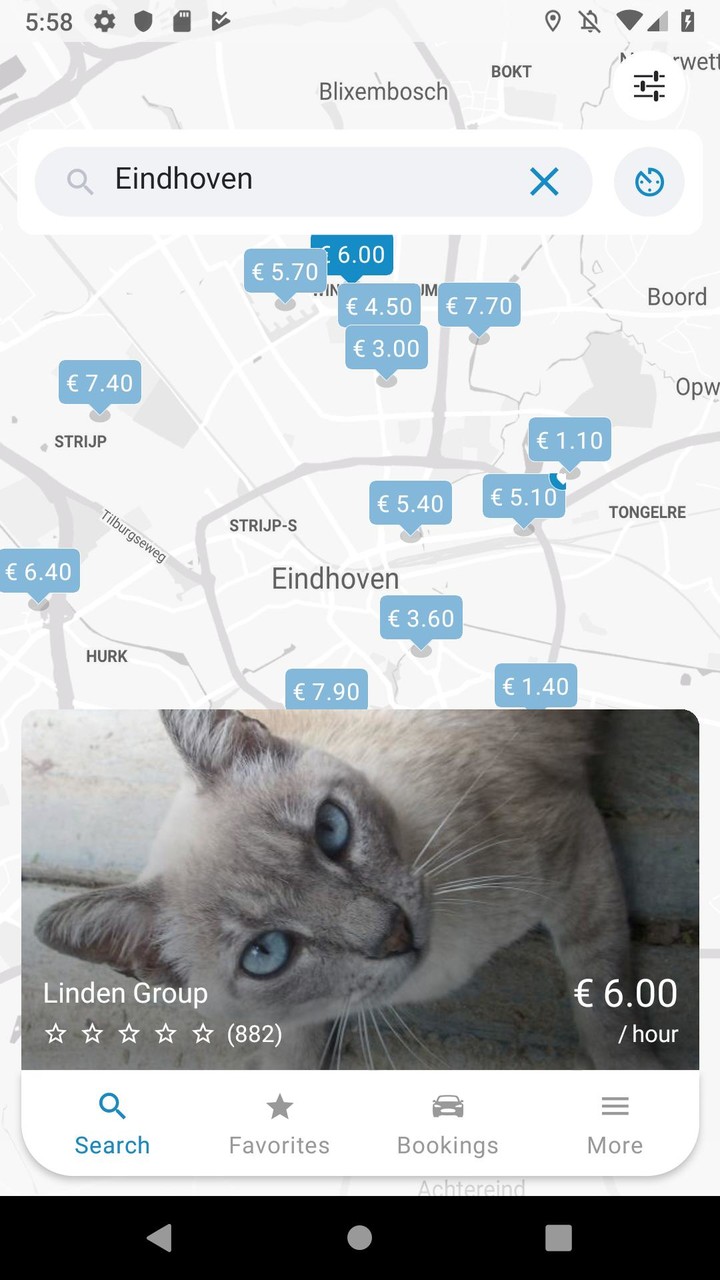Select the € 1.10 parking marker
The height and width of the screenshot is (1280, 720).
click(x=569, y=440)
